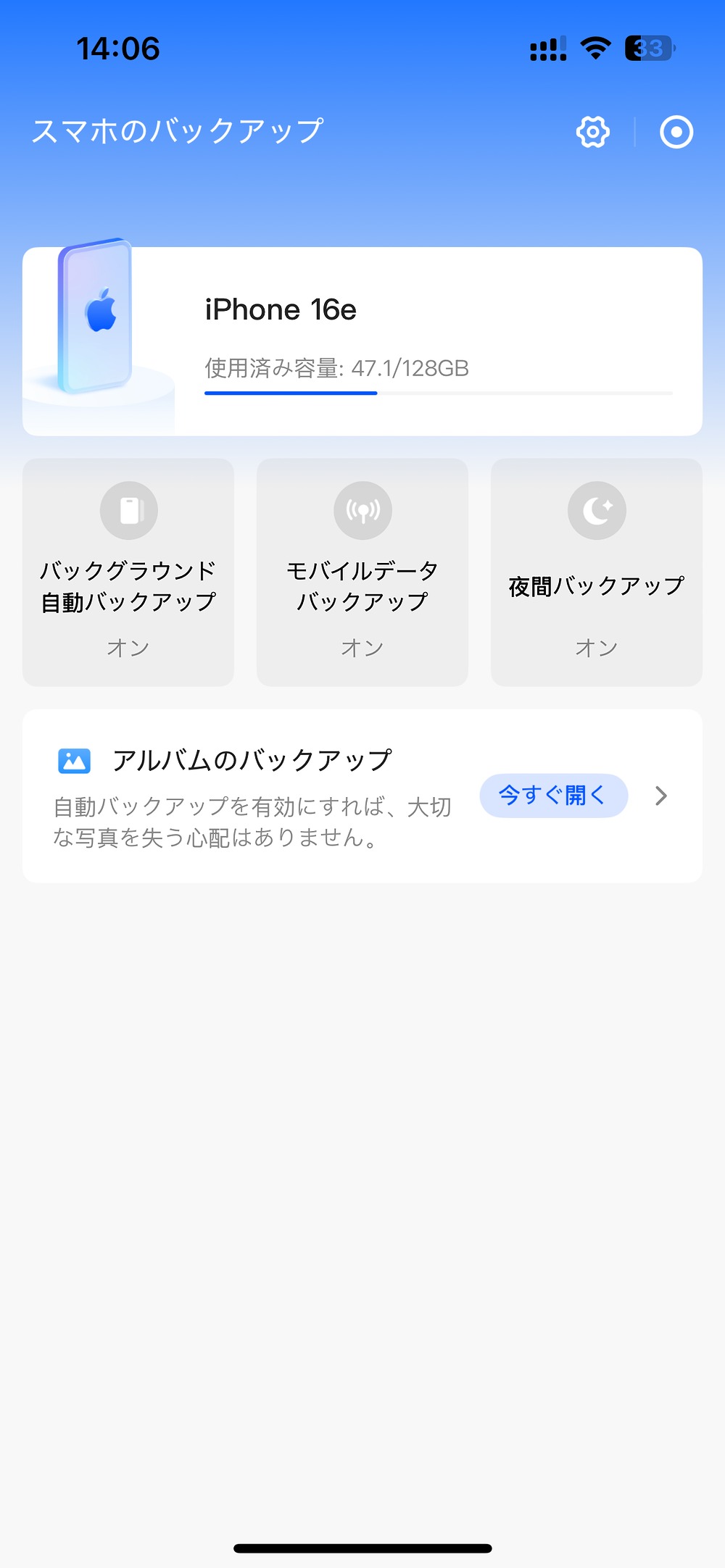725x1568 pixels.
Task: Tap the battery indicator showing 33
Action: click(x=649, y=47)
